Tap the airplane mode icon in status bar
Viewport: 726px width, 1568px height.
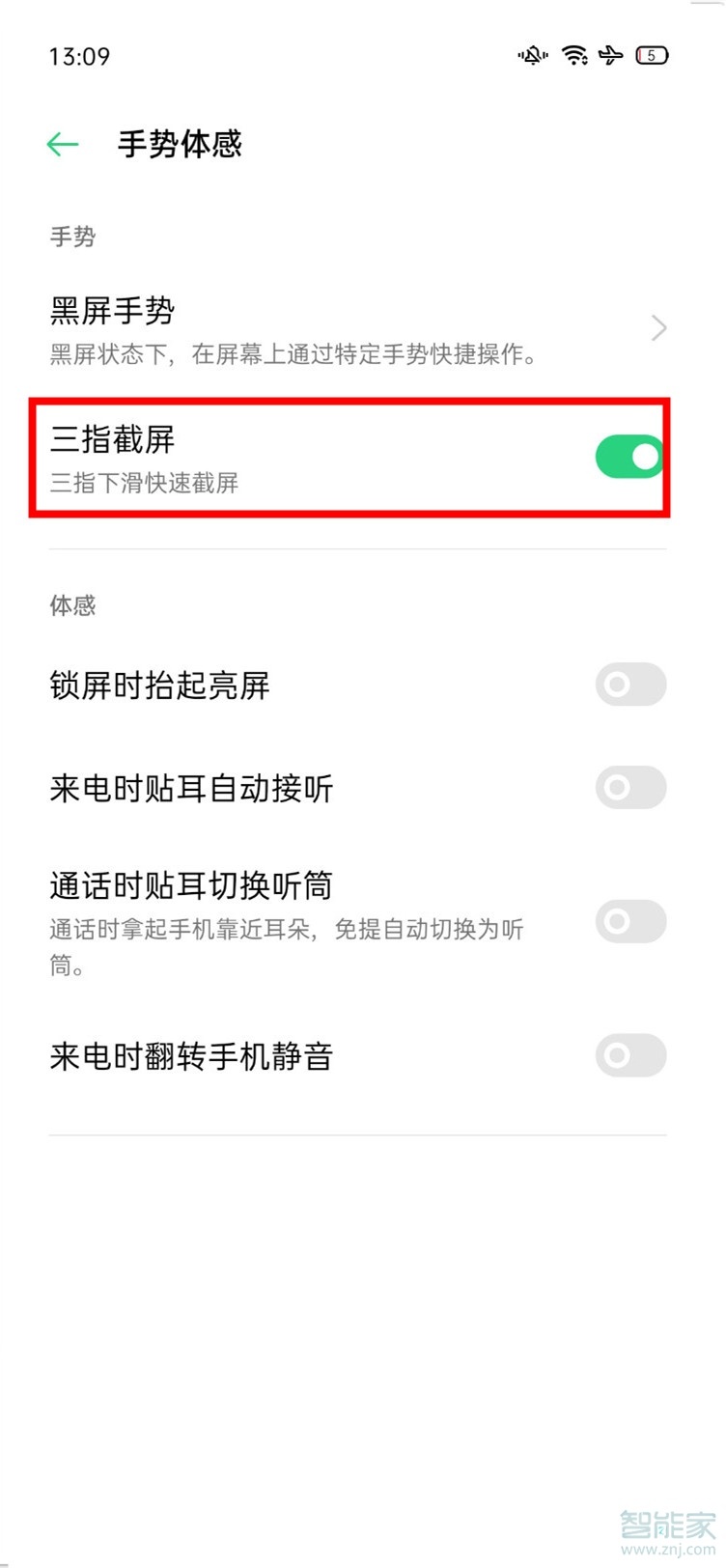click(611, 55)
